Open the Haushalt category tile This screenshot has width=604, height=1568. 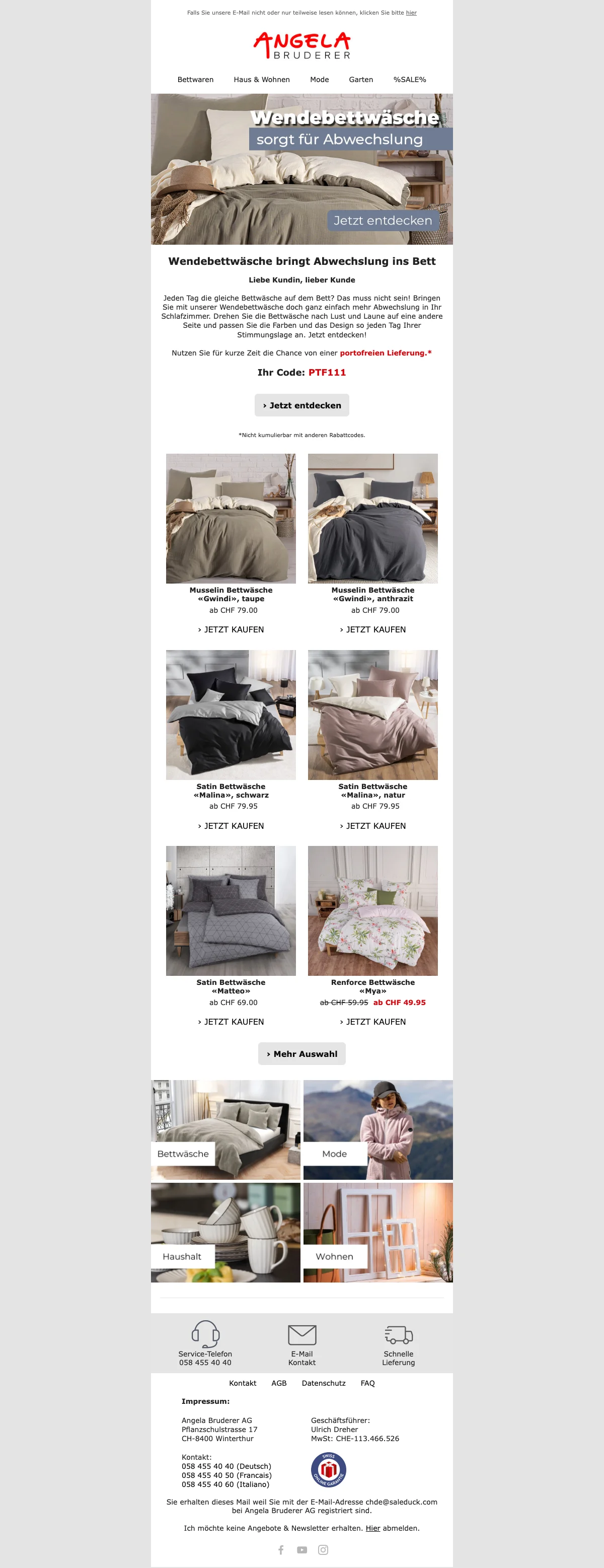pos(225,1233)
